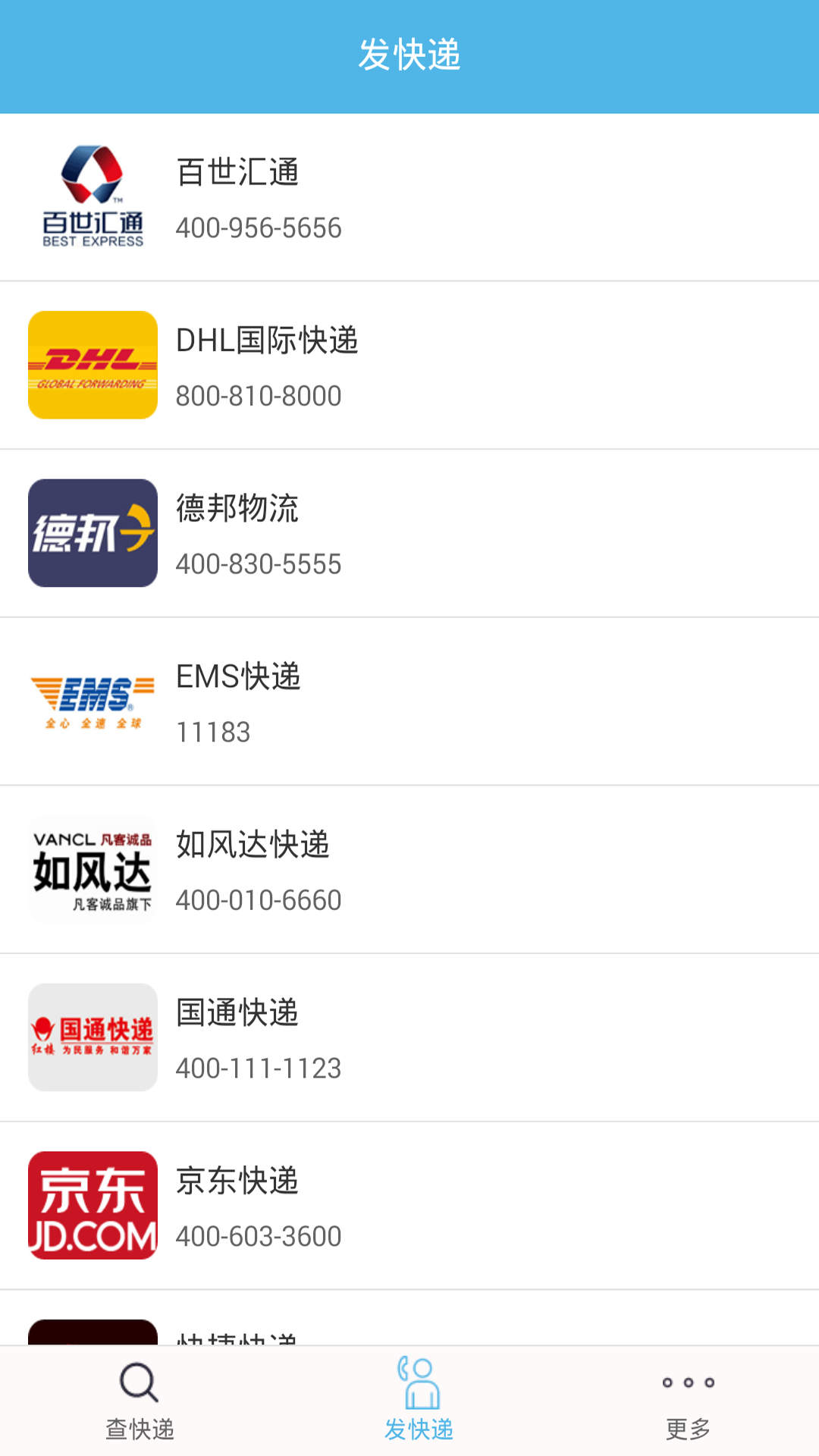Tap the EMS logo
This screenshot has height=1456, width=819.
(x=92, y=701)
